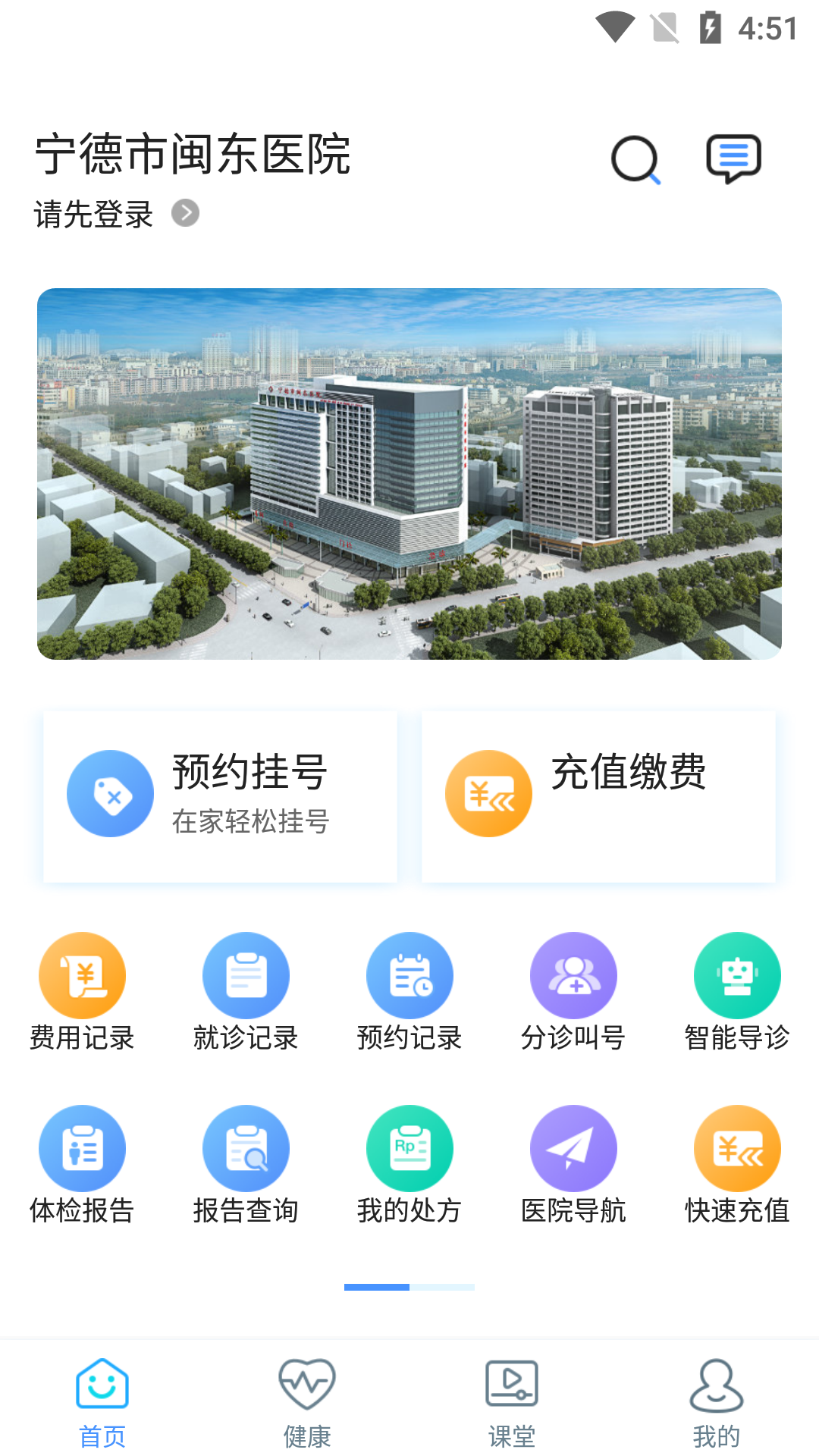Click the hospital banner image
The width and height of the screenshot is (819, 1456).
(409, 475)
